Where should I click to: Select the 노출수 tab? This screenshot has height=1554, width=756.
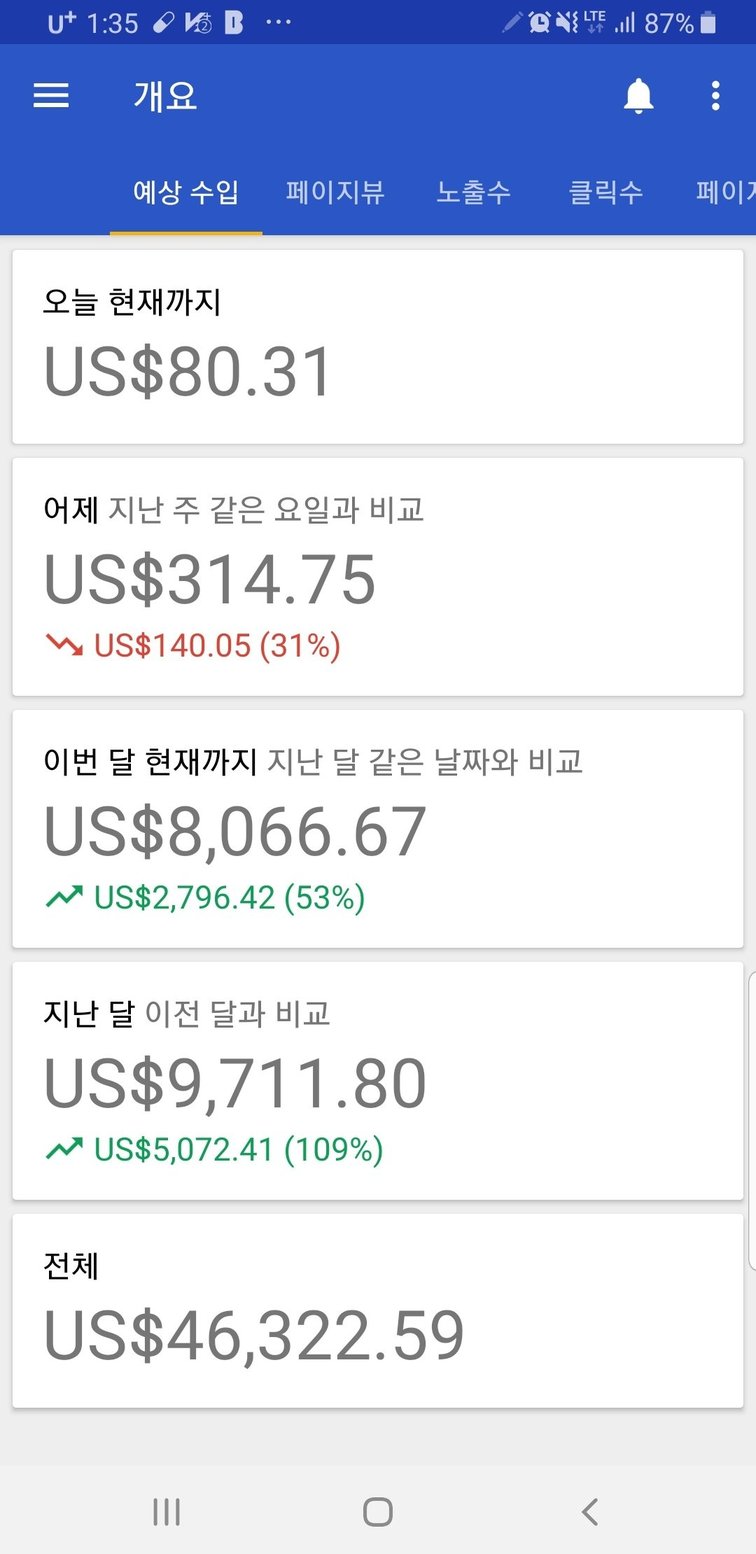pyautogui.click(x=473, y=192)
